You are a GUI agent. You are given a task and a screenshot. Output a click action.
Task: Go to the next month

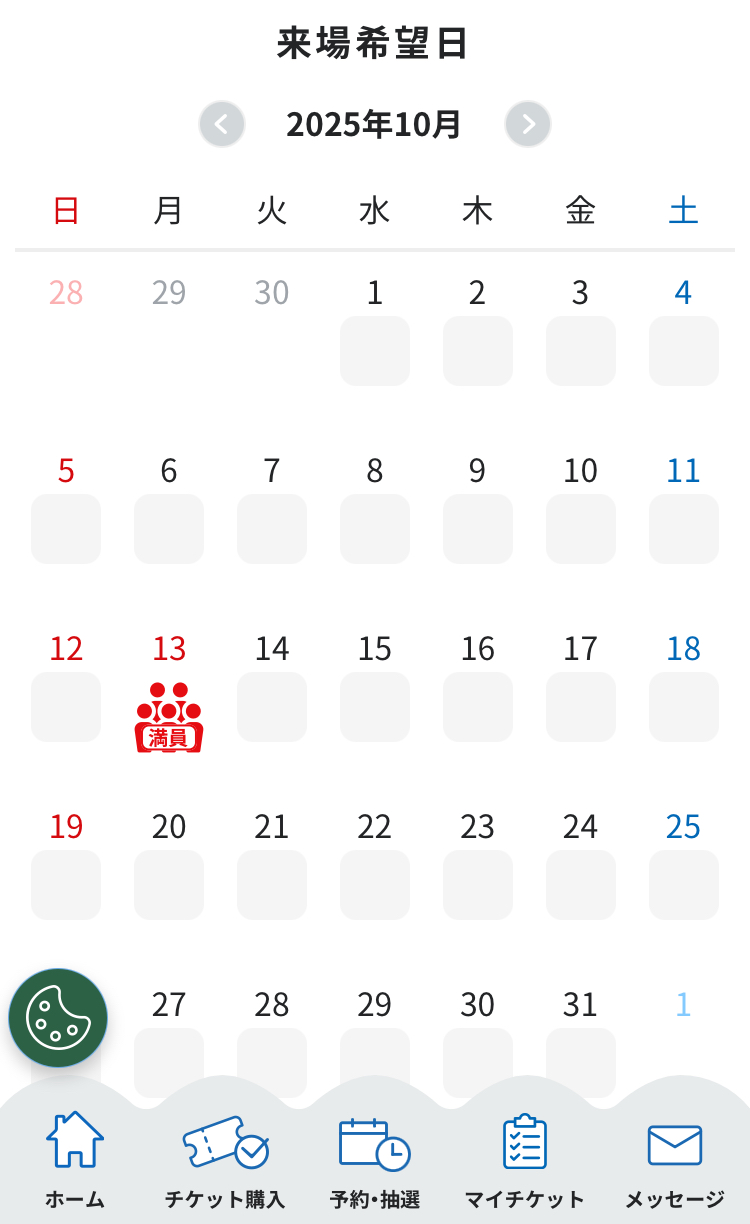(x=528, y=125)
